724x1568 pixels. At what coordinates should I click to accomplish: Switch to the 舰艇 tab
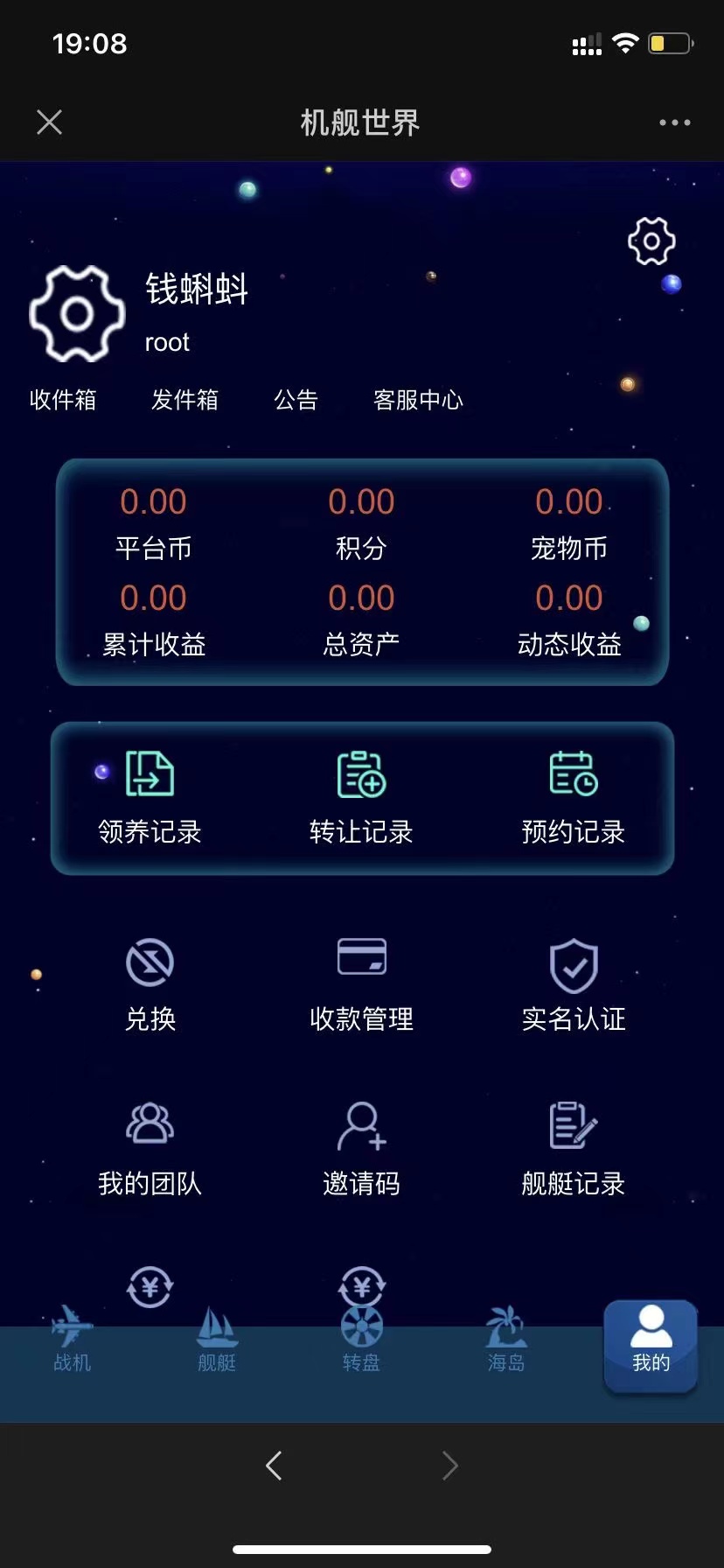pos(217,1340)
